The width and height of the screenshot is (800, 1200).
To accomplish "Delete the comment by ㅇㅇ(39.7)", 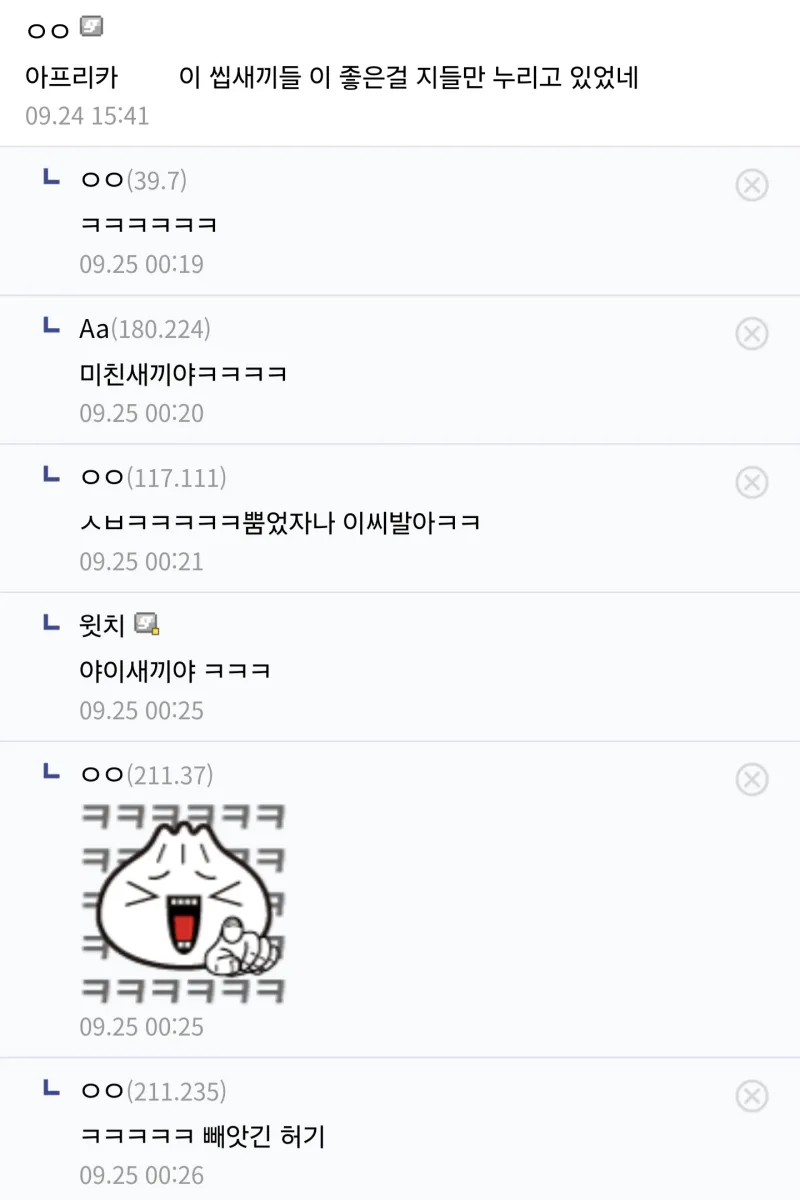I will [751, 185].
